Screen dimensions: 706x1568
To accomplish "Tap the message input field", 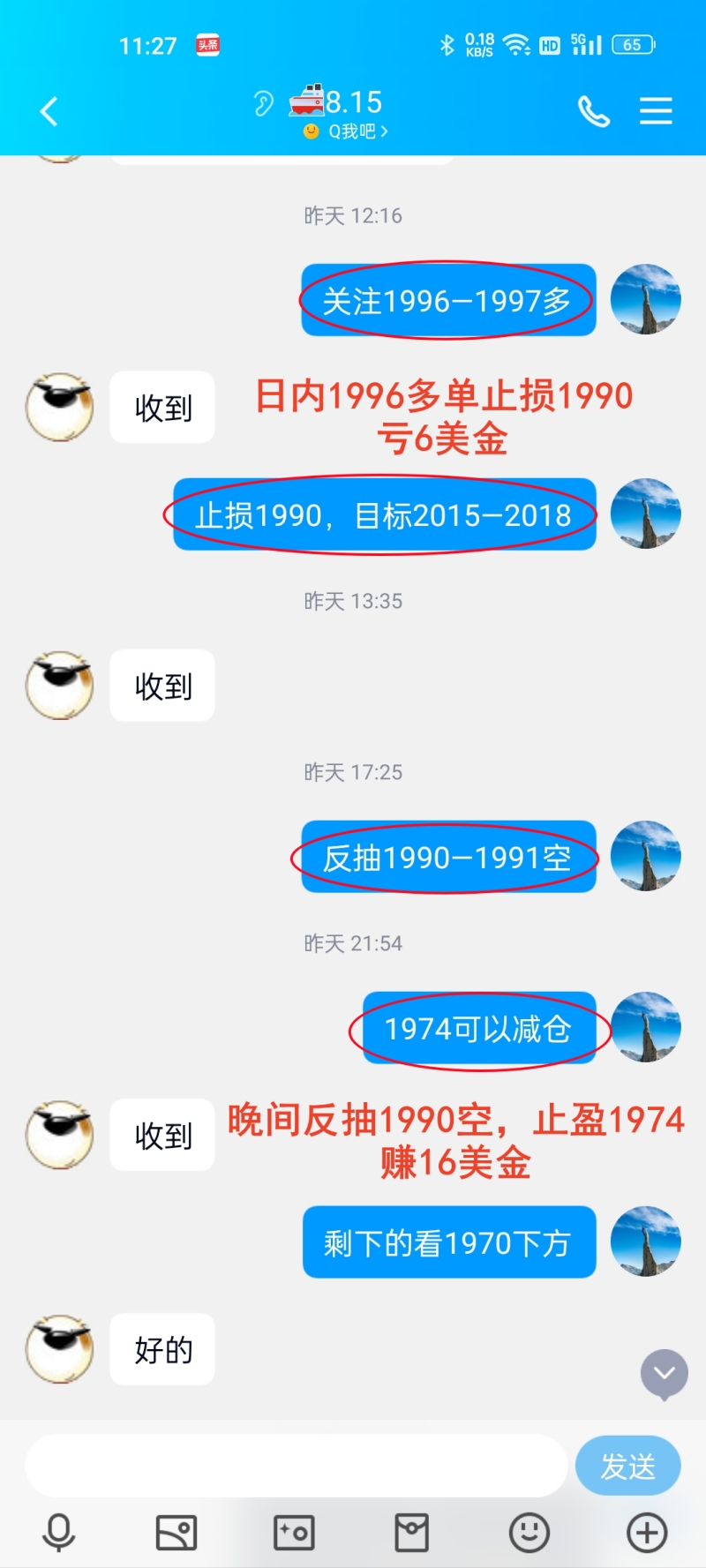I will point(296,1465).
